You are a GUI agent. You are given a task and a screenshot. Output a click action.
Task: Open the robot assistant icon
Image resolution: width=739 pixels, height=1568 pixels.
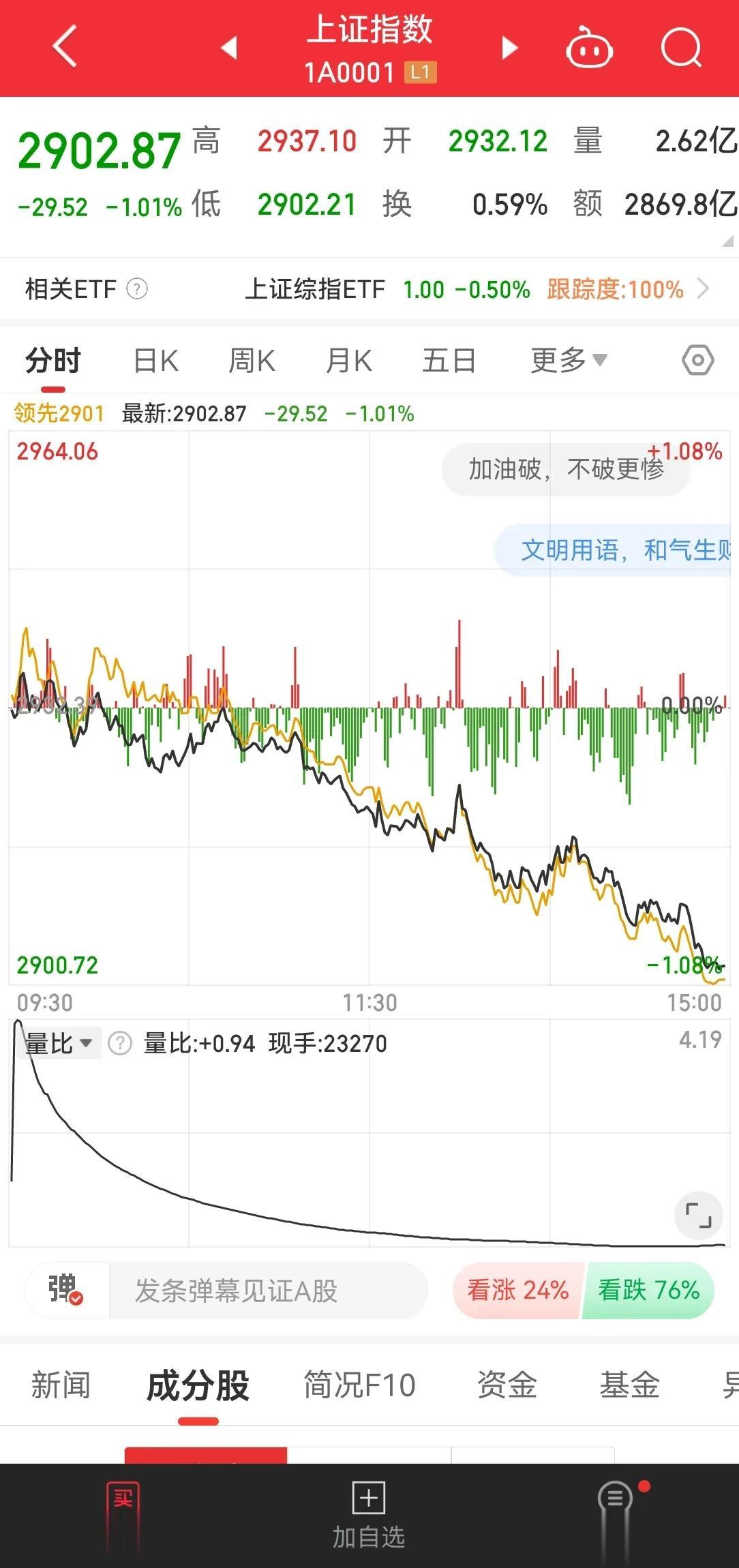click(589, 48)
